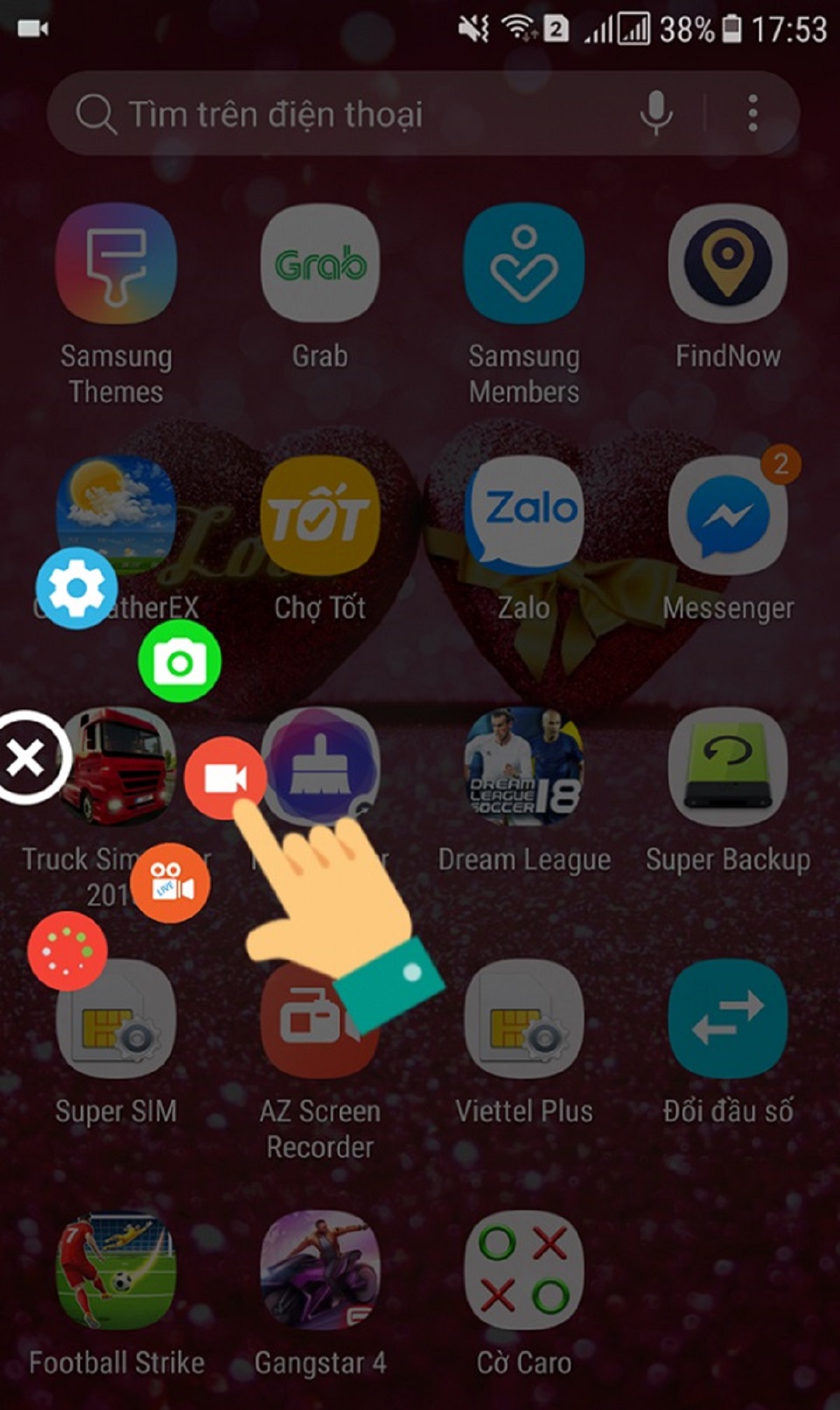
Task: Launch the Grab app
Action: tap(320, 266)
